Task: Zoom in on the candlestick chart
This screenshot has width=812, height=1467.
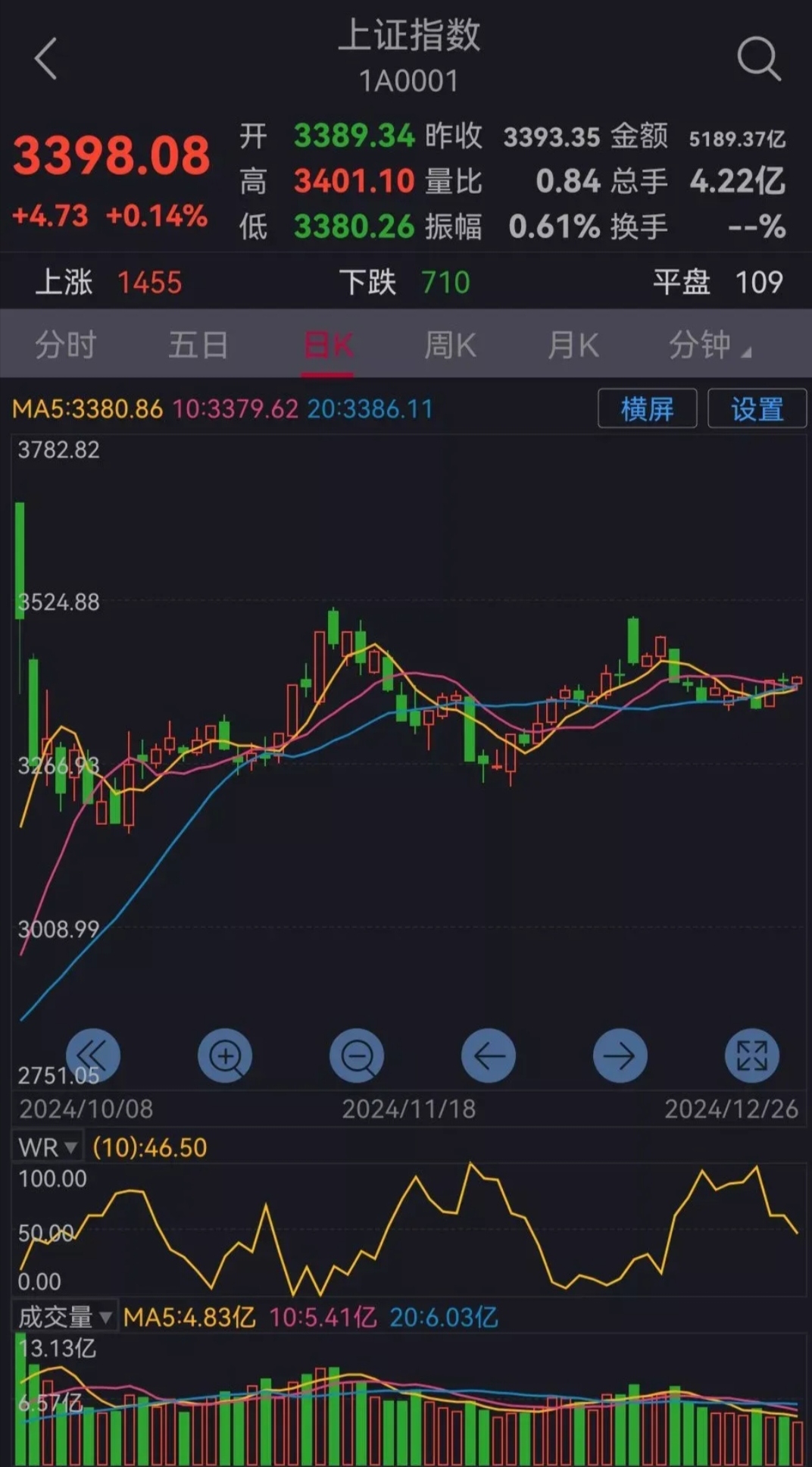Action: [x=225, y=1055]
